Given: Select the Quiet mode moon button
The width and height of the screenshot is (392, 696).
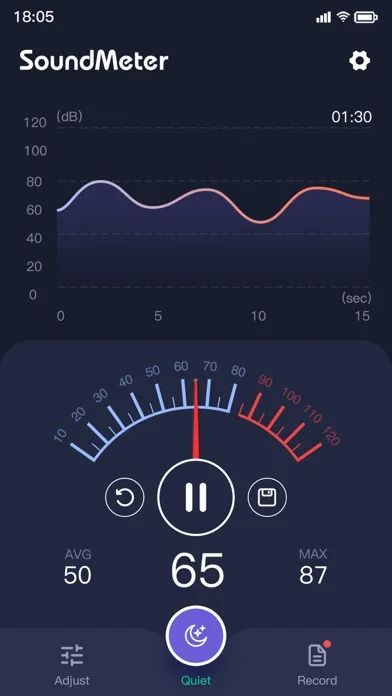Looking at the screenshot, I should [196, 636].
